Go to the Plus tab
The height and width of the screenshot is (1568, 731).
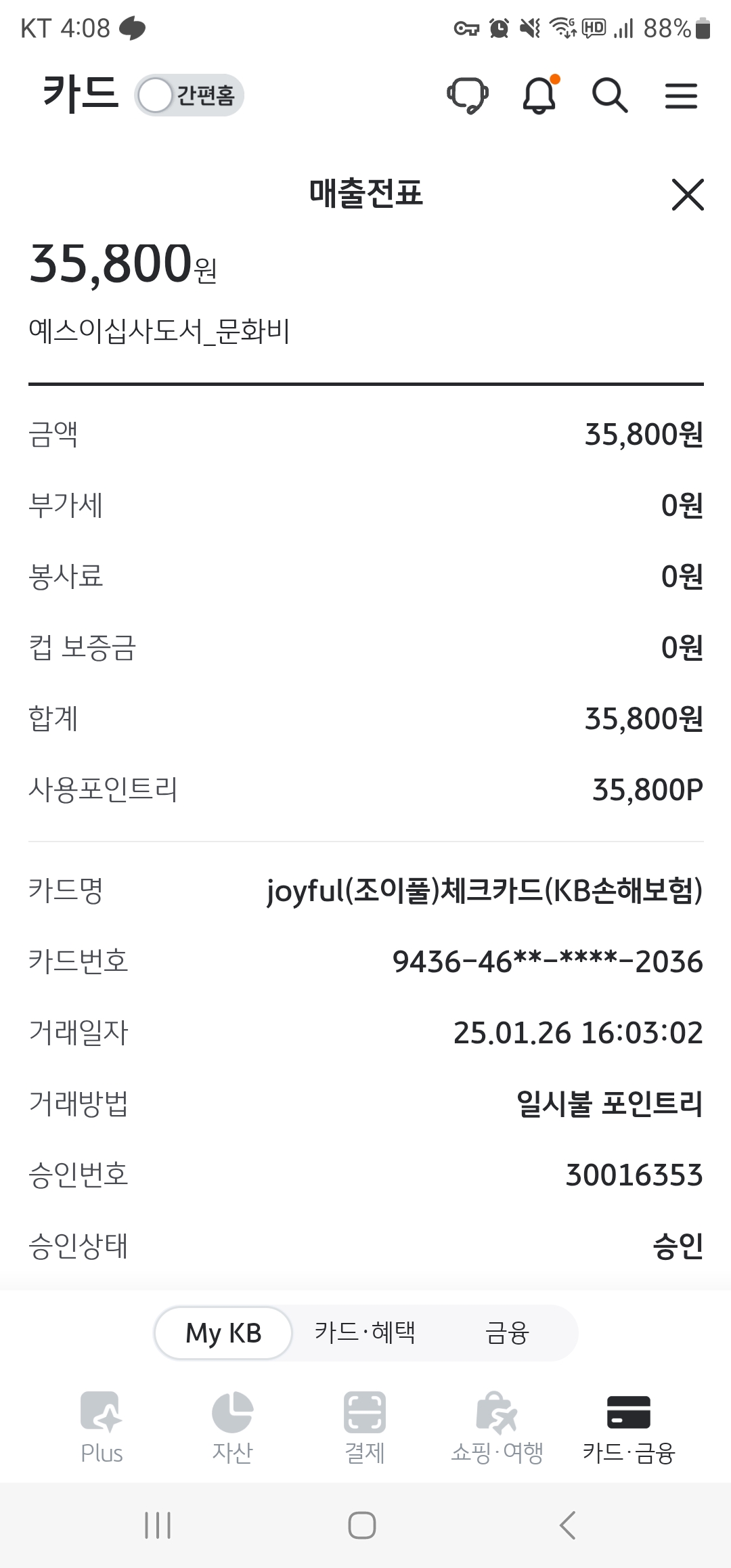pos(102,1427)
